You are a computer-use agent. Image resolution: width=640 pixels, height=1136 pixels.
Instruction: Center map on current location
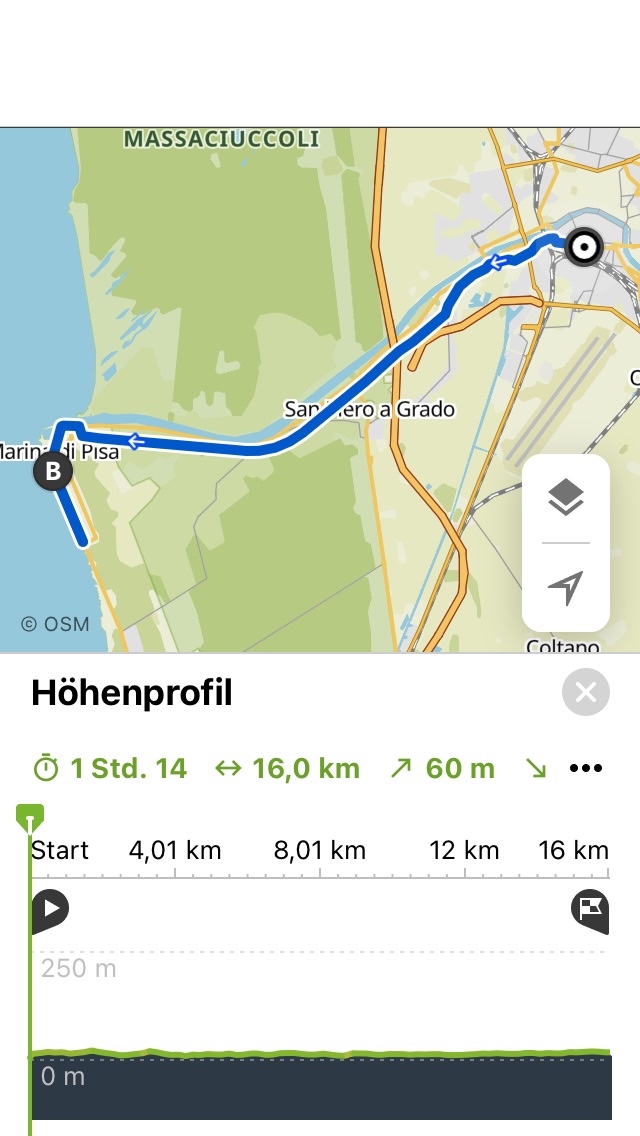(566, 588)
